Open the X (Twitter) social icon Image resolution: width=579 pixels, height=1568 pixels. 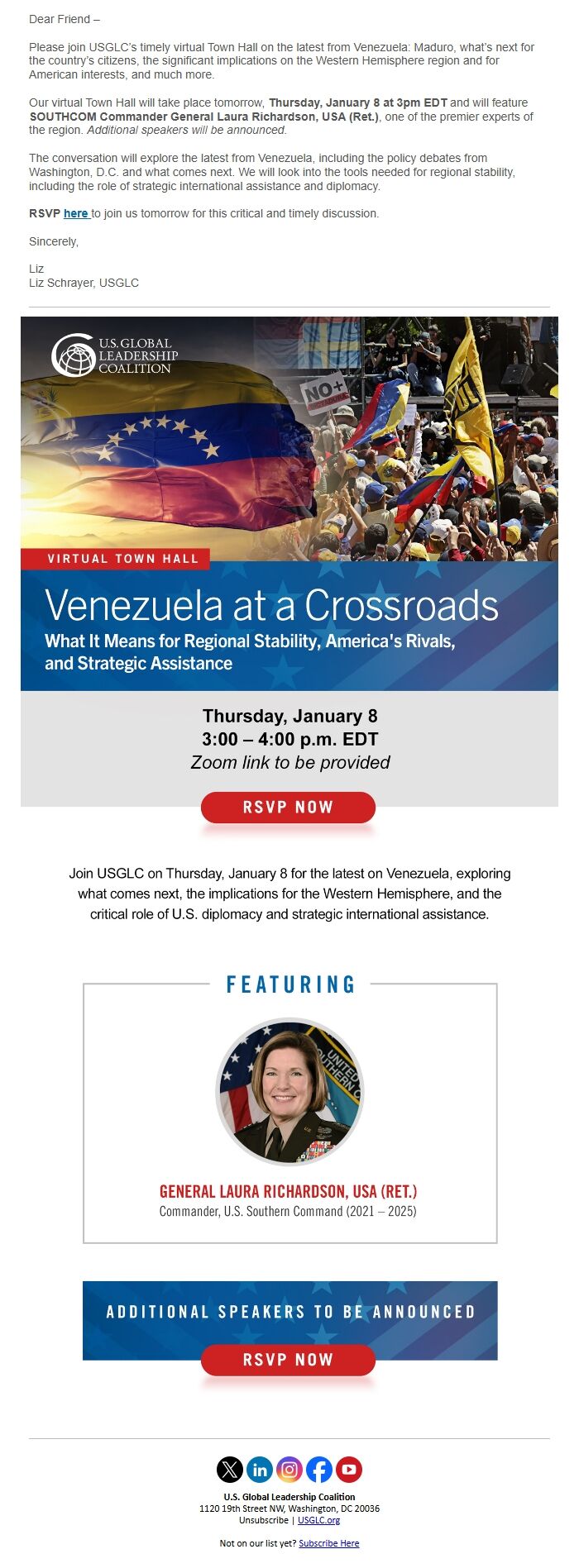(x=230, y=1469)
